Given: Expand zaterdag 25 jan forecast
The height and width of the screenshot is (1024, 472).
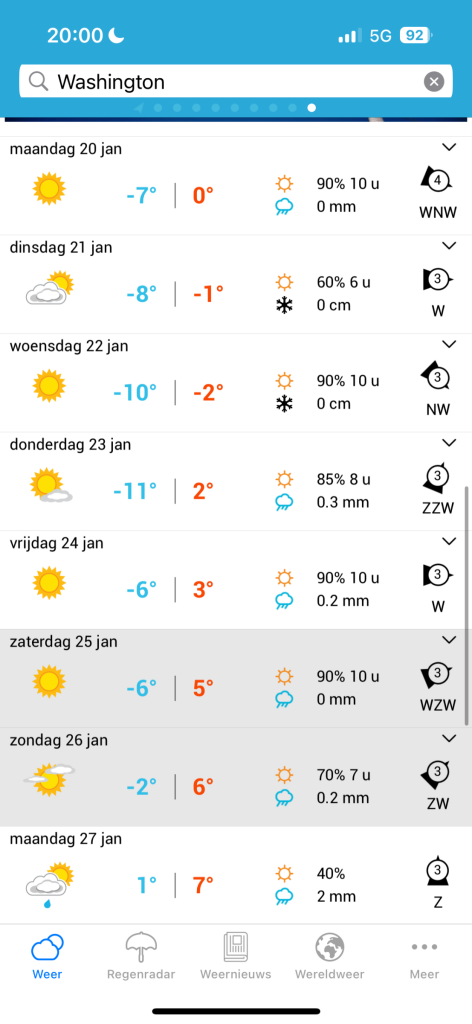Looking at the screenshot, I should [x=448, y=639].
